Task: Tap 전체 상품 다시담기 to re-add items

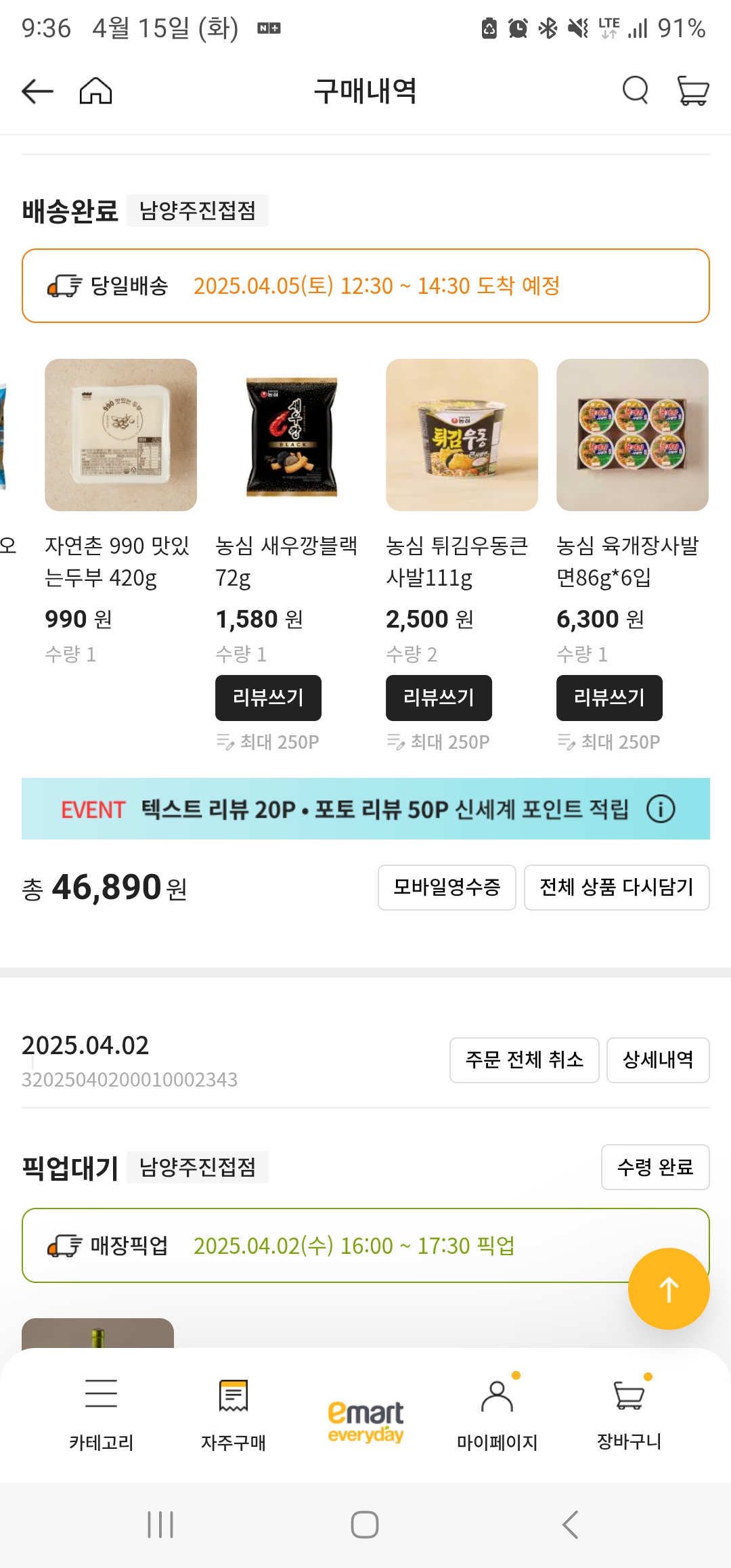Action: (617, 888)
